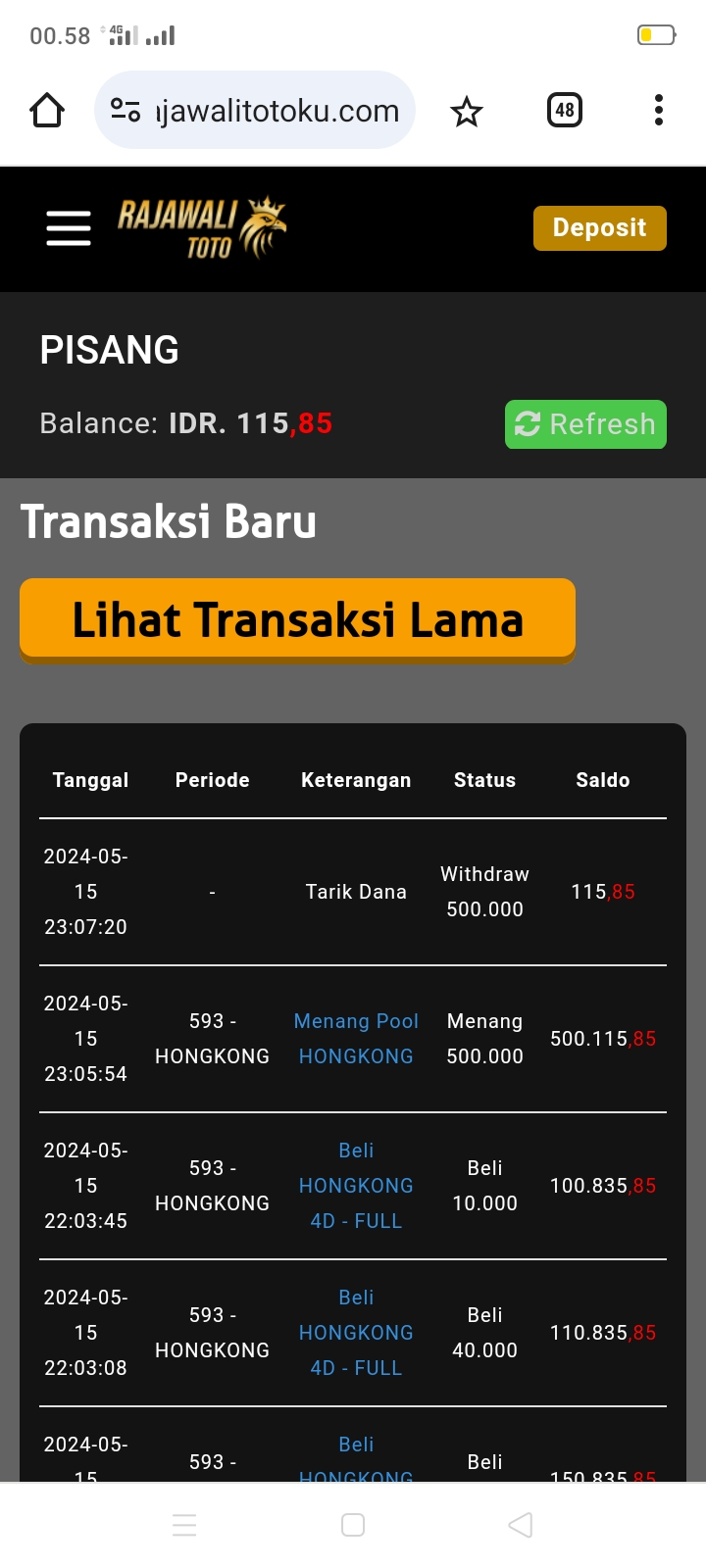Tap the address bar URL
706x1568 pixels.
pyautogui.click(x=277, y=111)
